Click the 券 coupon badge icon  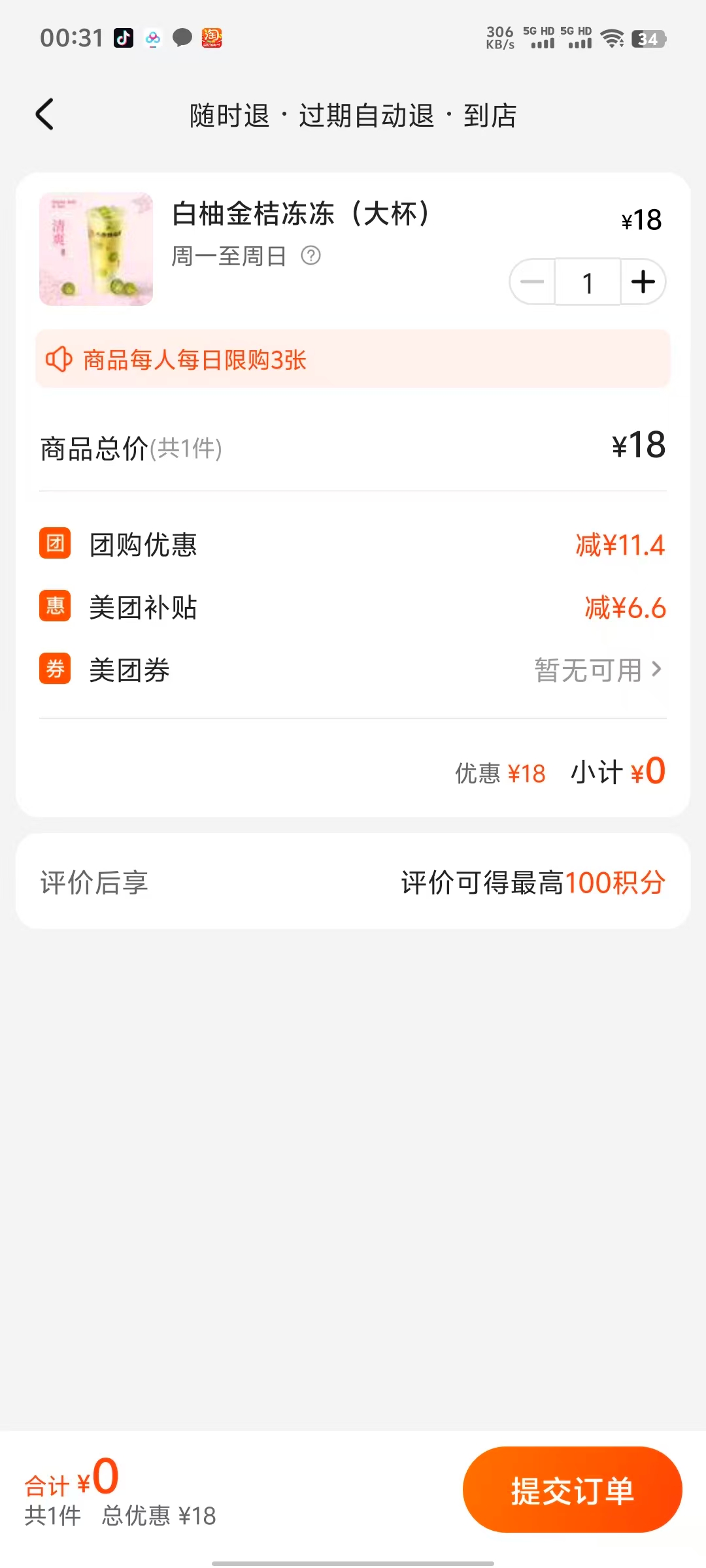click(x=55, y=670)
